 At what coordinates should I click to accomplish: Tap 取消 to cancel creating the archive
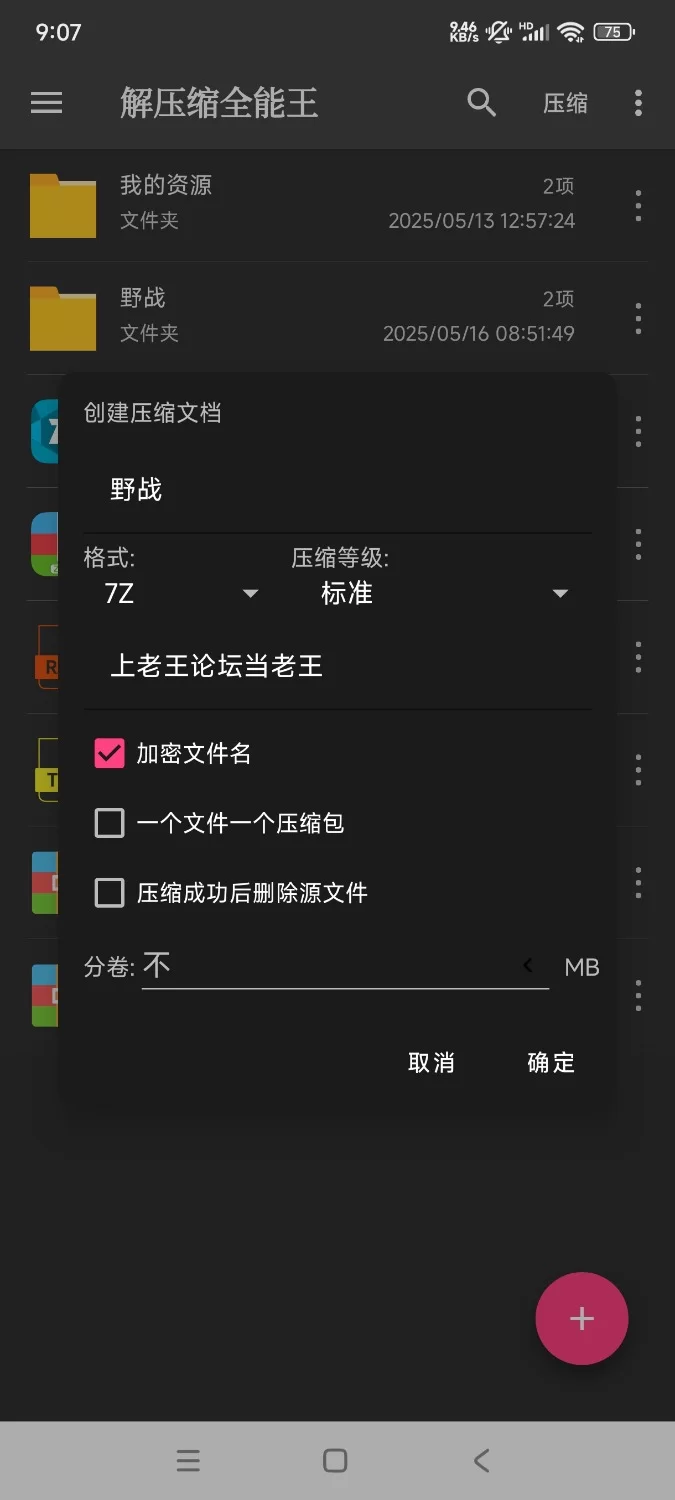tap(431, 1063)
